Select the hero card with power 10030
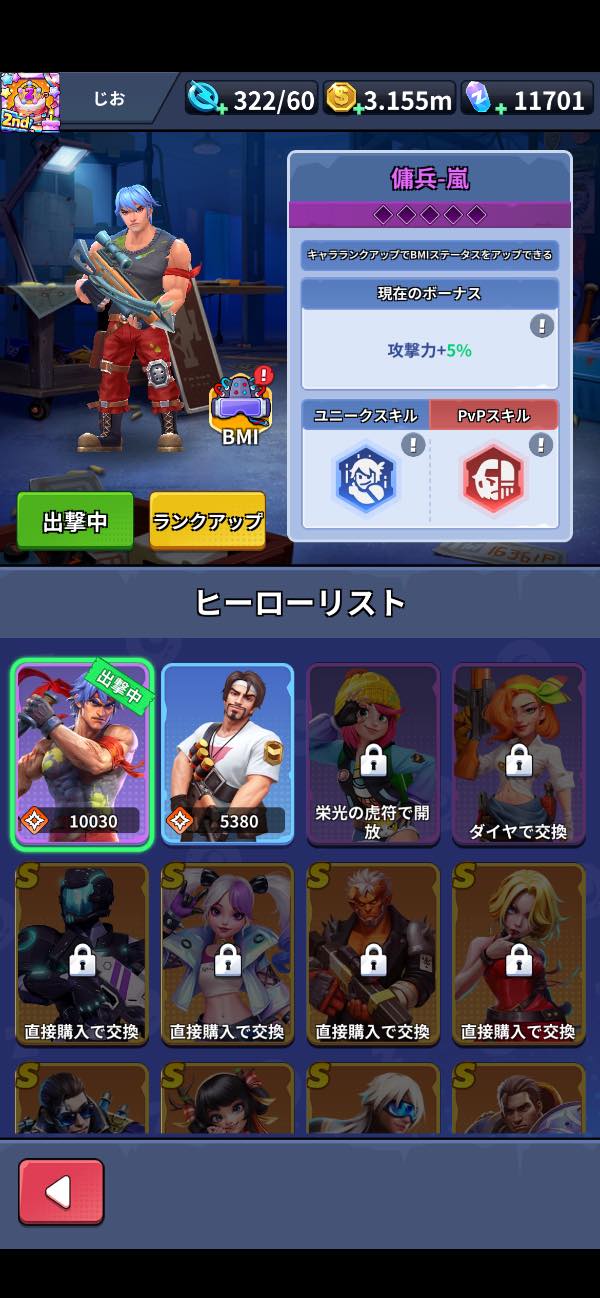Screen dimensions: 600x1298 pos(82,754)
